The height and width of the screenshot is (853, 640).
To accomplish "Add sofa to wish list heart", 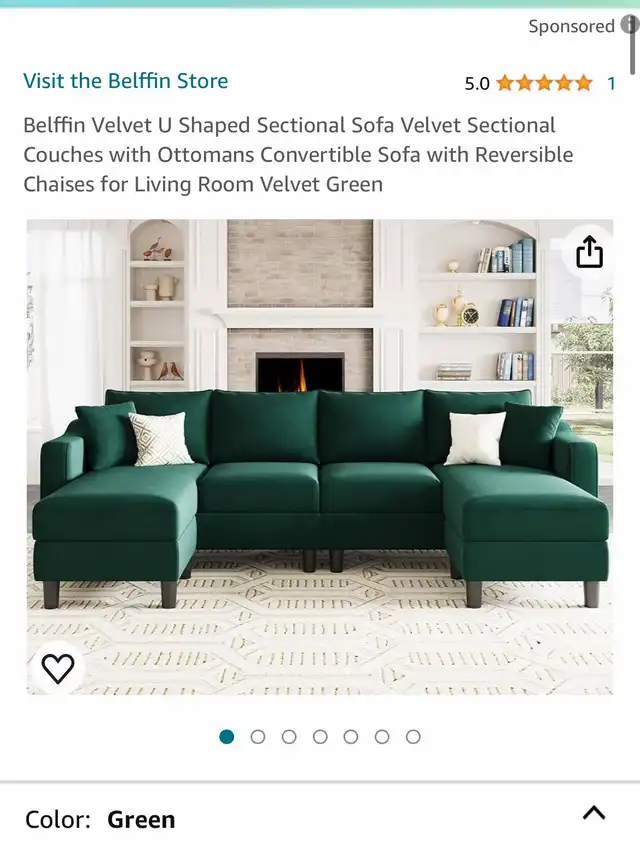I will (58, 667).
